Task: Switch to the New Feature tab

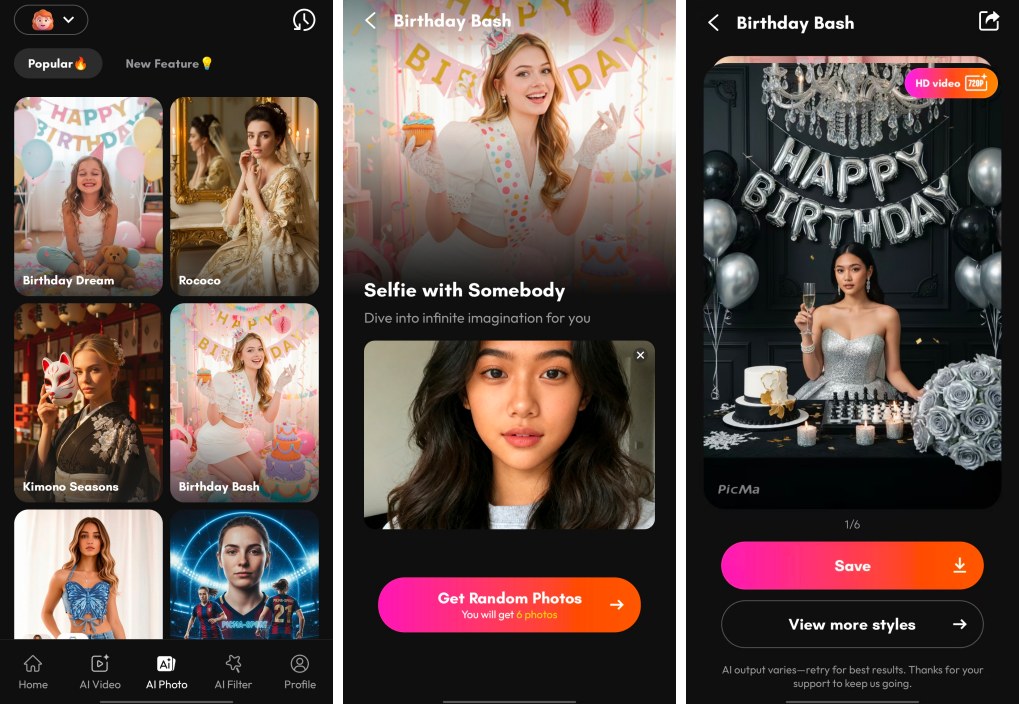Action: 169,63
